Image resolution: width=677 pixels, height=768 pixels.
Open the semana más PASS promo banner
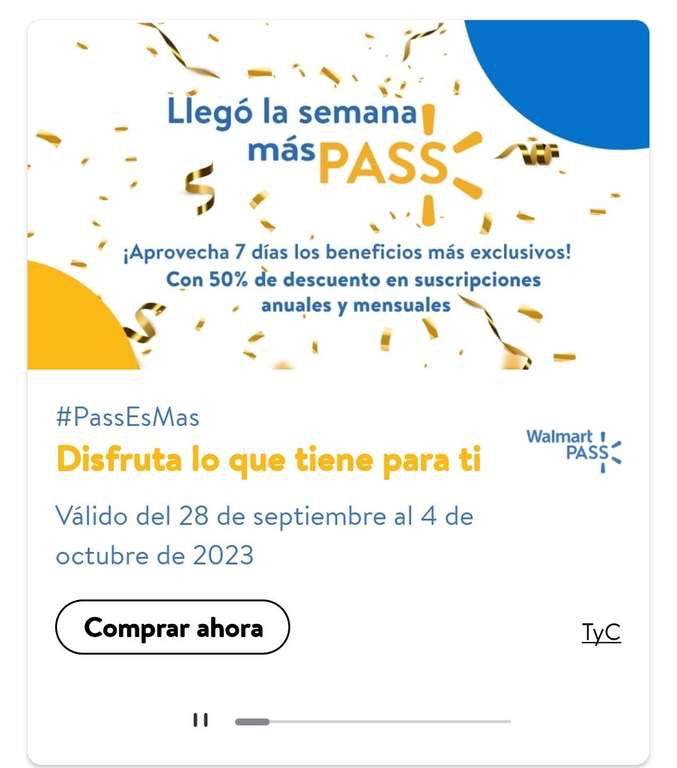338,195
